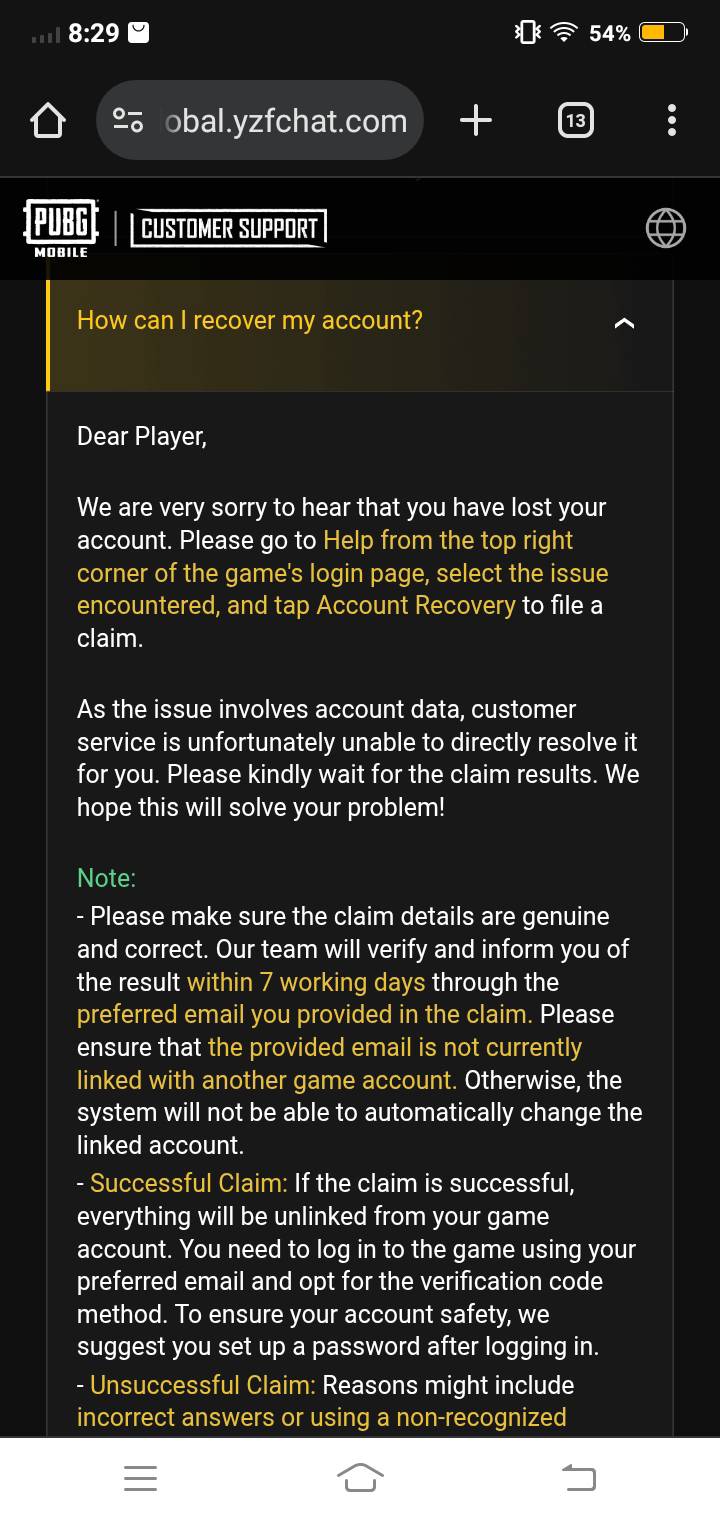Image resolution: width=720 pixels, height=1520 pixels.
Task: Tap the system back button
Action: [579, 1477]
